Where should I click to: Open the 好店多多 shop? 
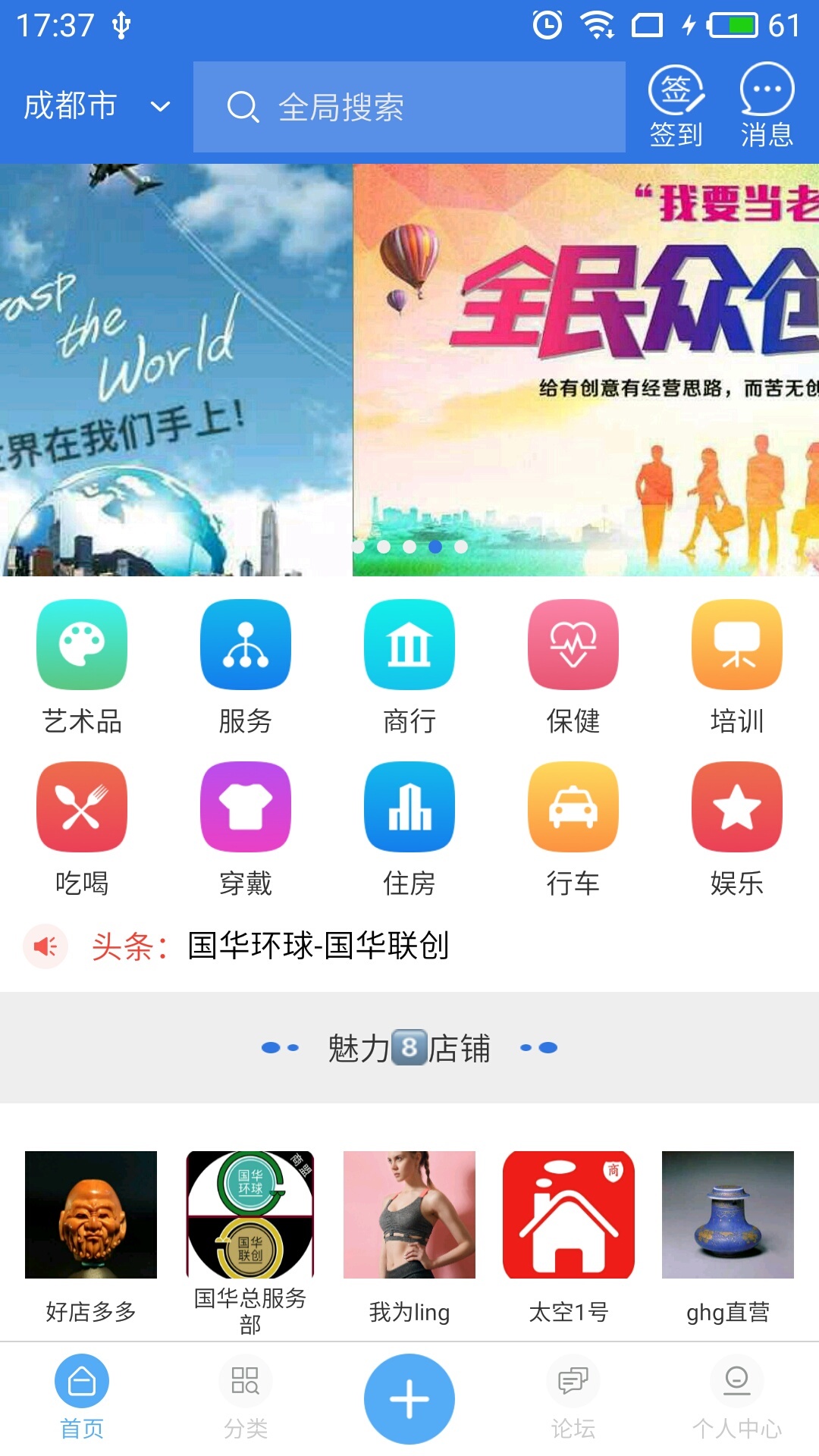click(x=91, y=1236)
